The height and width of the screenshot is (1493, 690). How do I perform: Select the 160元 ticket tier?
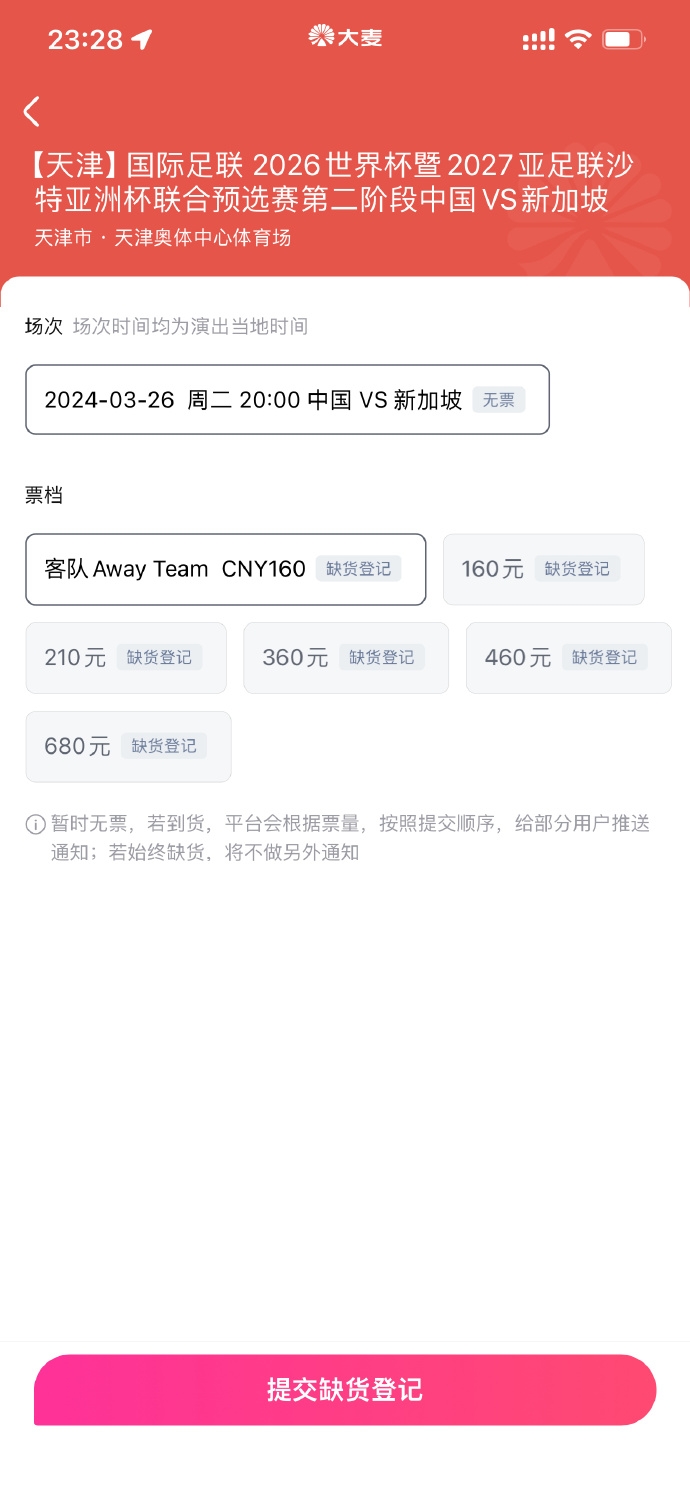543,569
